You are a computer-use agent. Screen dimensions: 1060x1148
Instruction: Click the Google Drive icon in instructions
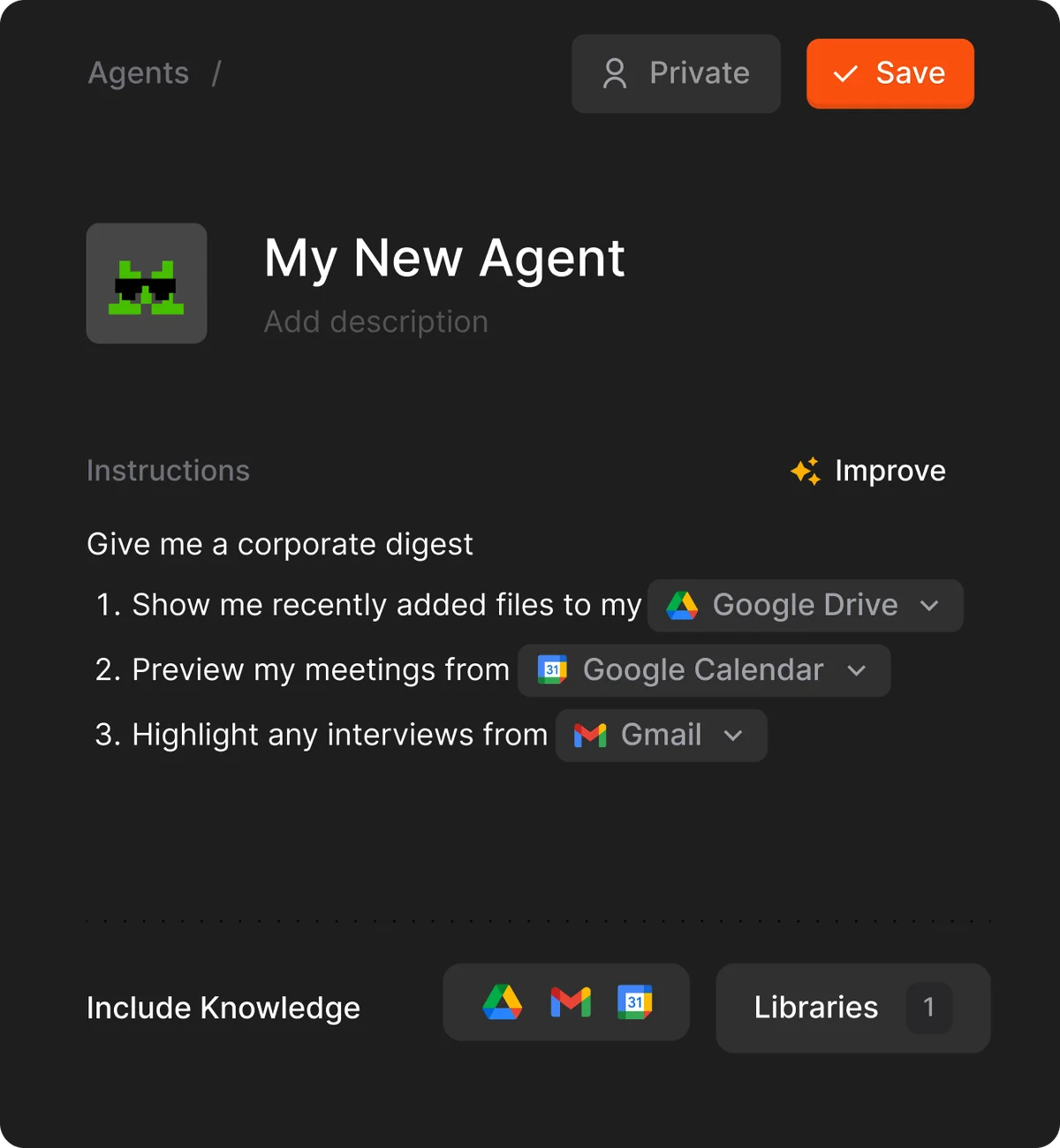point(683,605)
